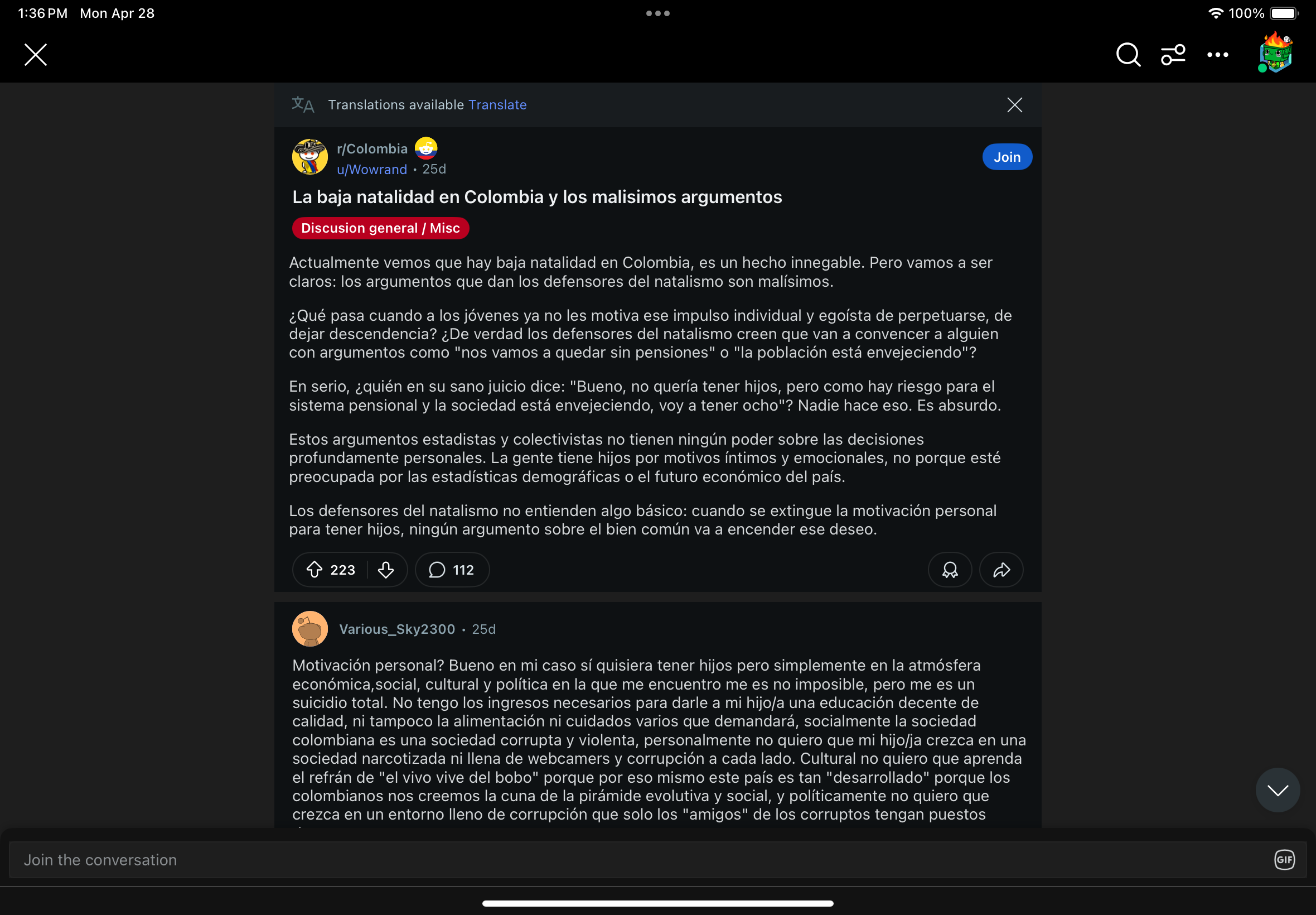
Task: Open your profile avatar menu
Action: [1275, 53]
